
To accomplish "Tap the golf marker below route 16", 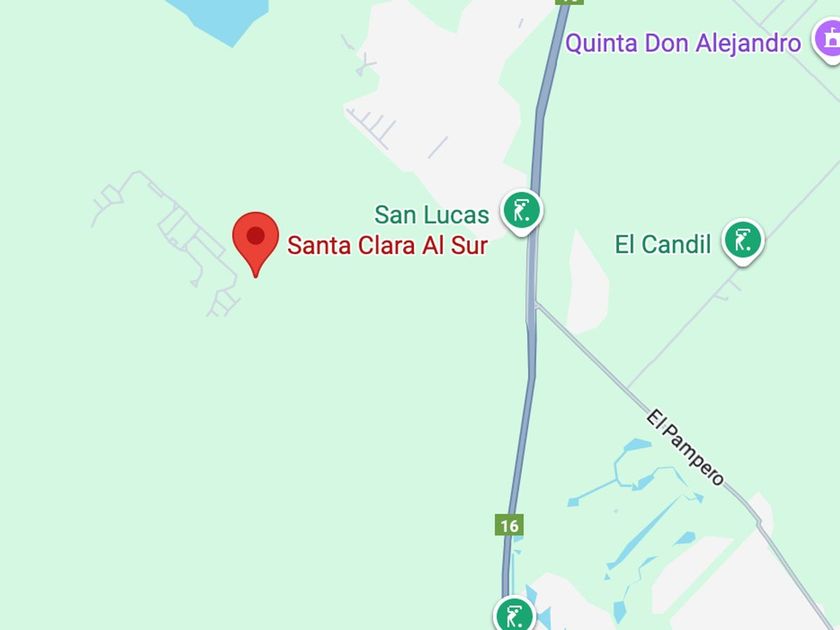I will [x=514, y=614].
